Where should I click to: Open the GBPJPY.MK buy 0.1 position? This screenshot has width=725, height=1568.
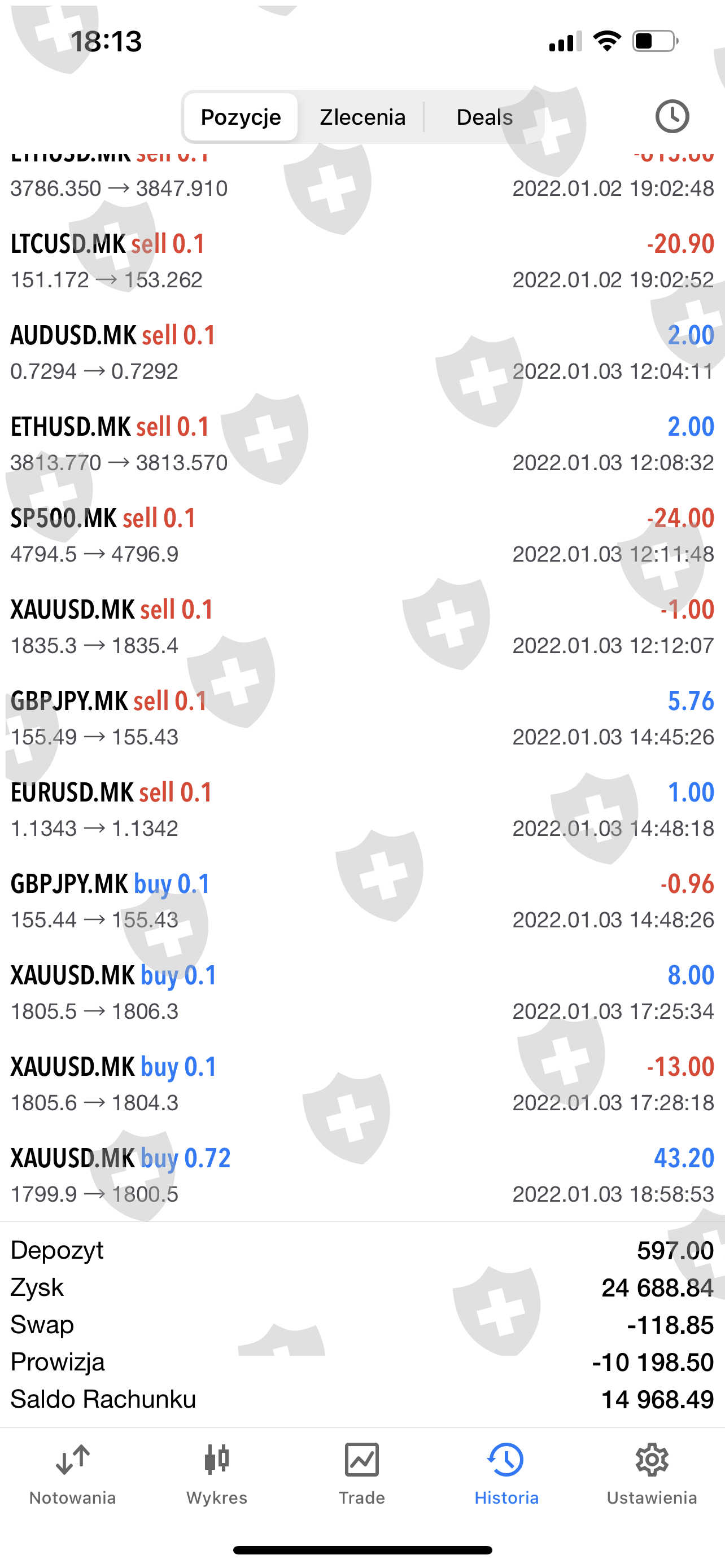(x=362, y=901)
